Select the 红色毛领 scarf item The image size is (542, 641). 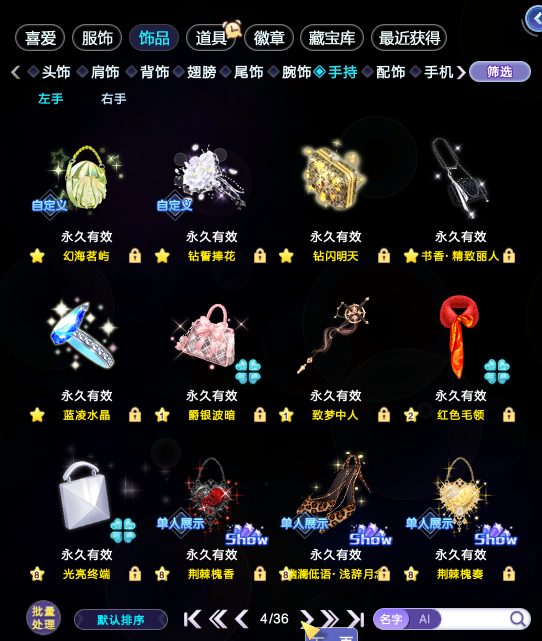460,337
